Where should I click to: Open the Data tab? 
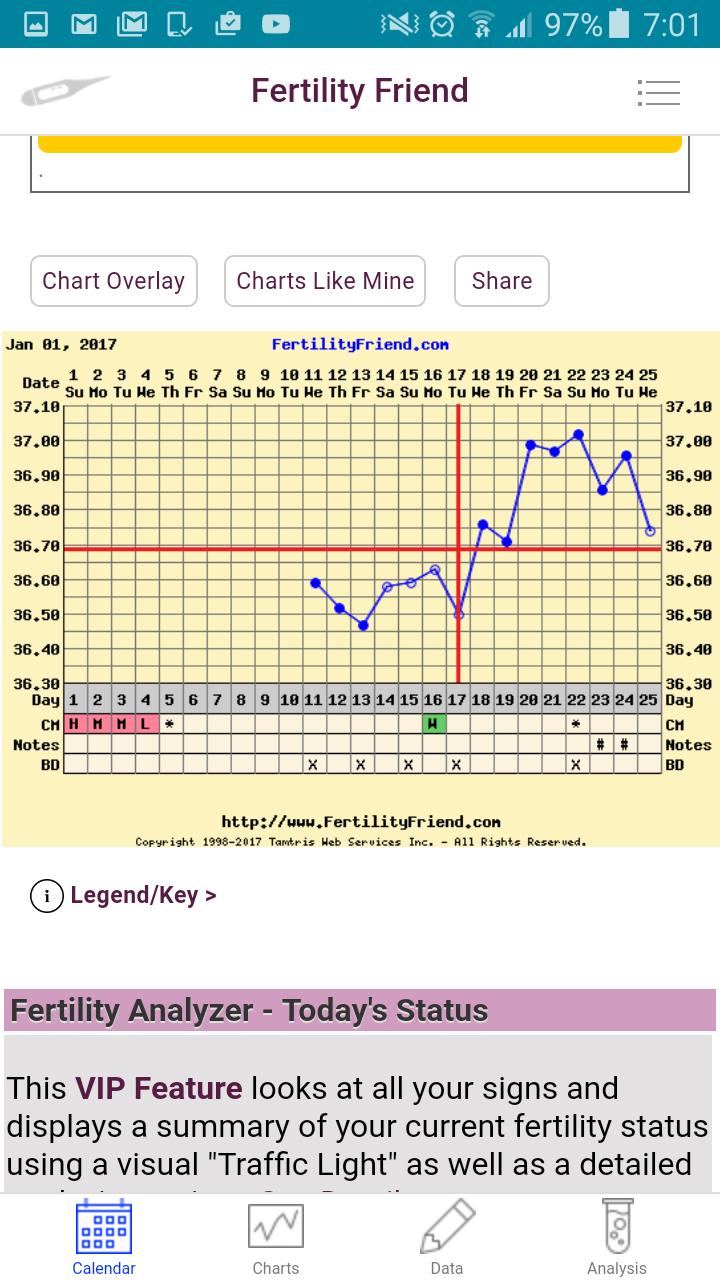(447, 1238)
